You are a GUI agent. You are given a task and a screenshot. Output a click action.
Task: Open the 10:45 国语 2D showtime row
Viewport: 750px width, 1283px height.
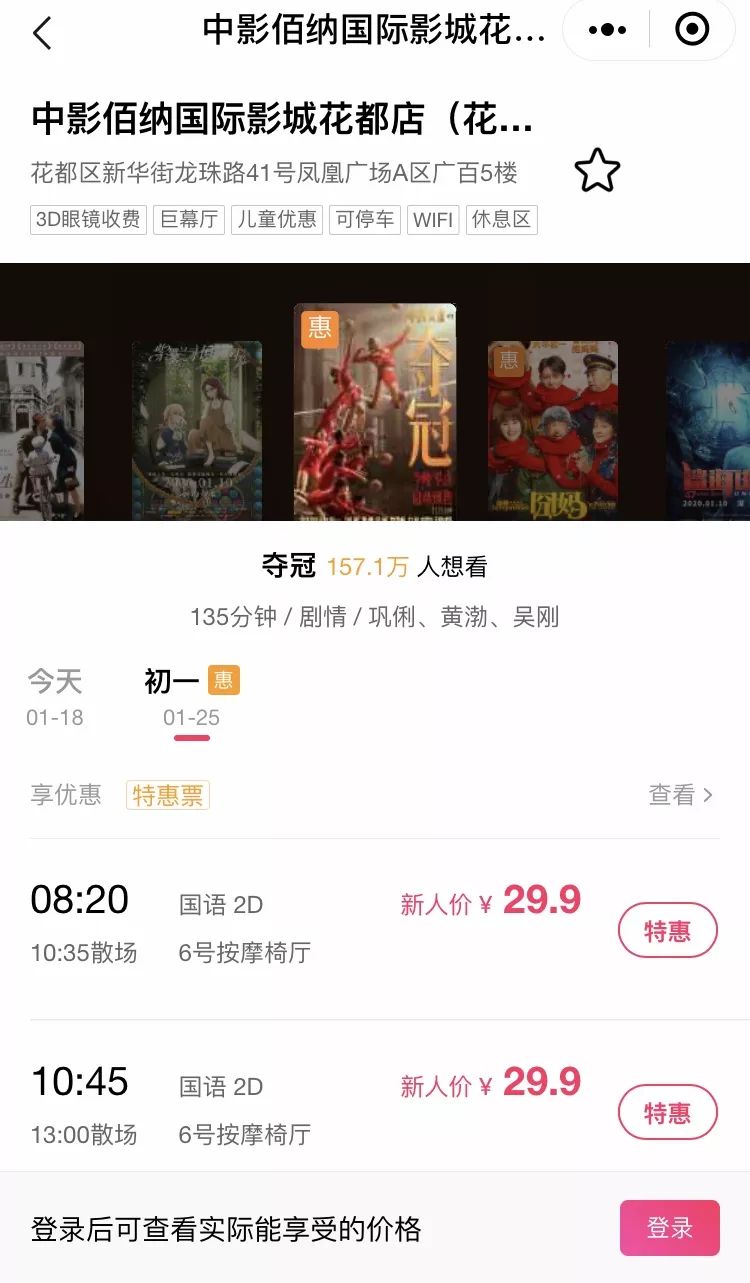[x=300, y=1108]
